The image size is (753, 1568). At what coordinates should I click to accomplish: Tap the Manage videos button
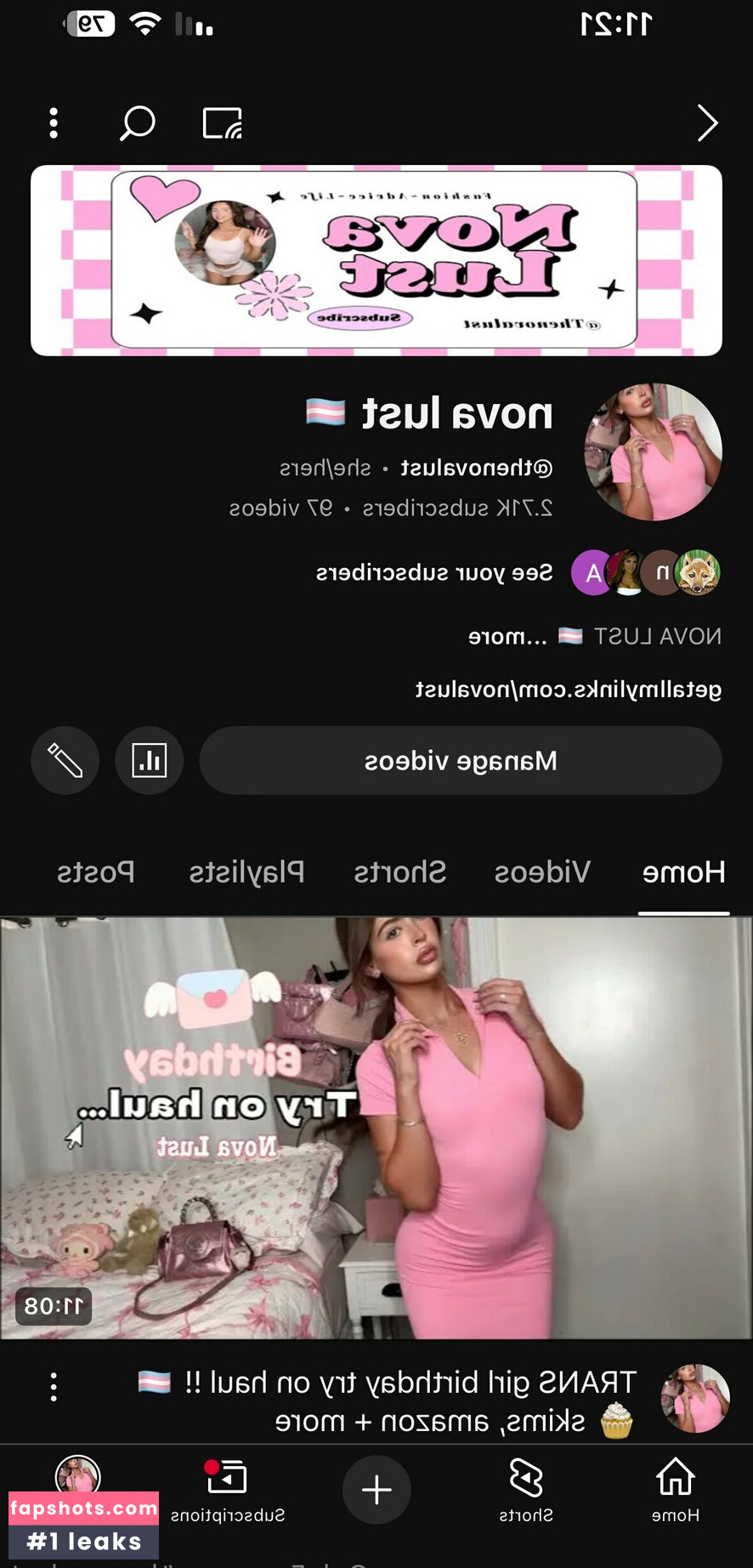coord(460,760)
